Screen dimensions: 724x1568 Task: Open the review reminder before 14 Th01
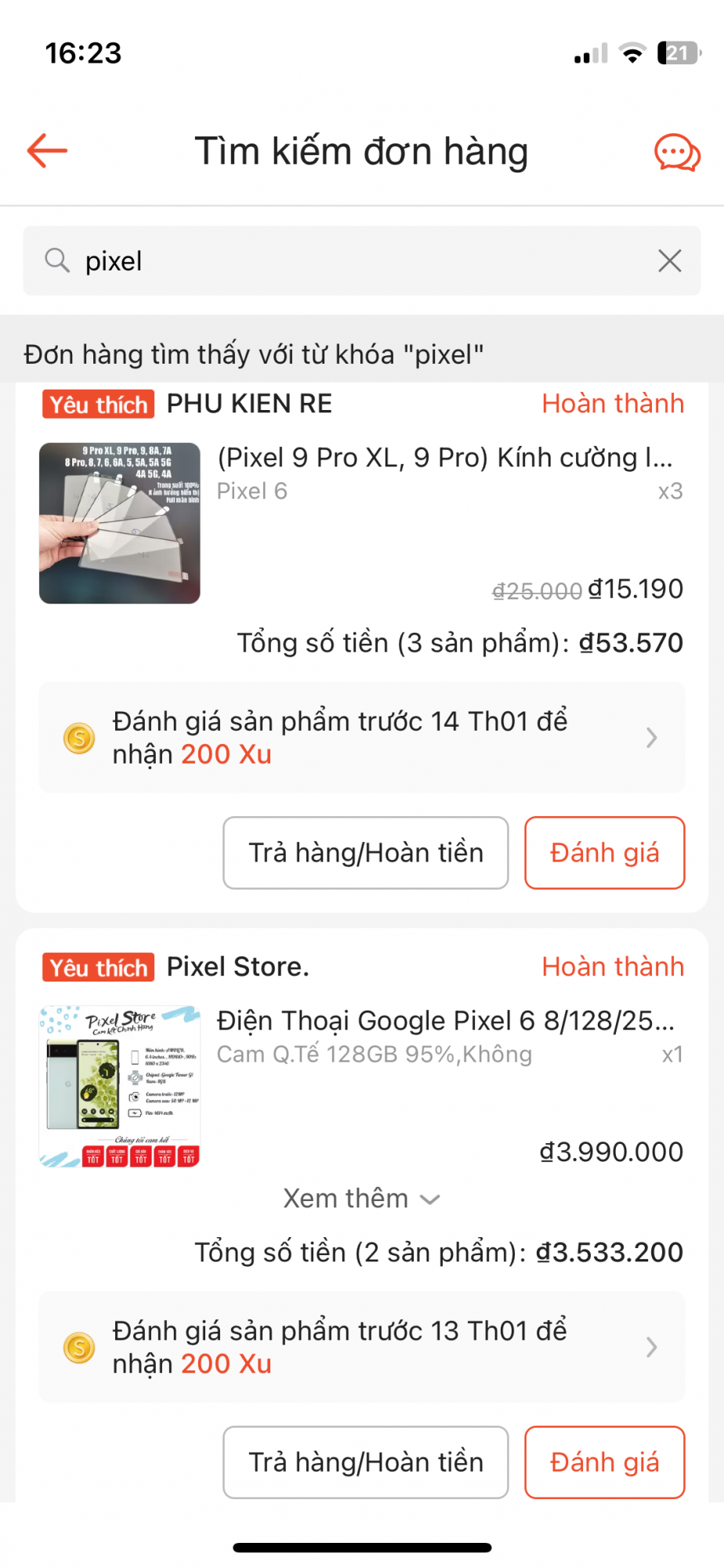pos(361,738)
